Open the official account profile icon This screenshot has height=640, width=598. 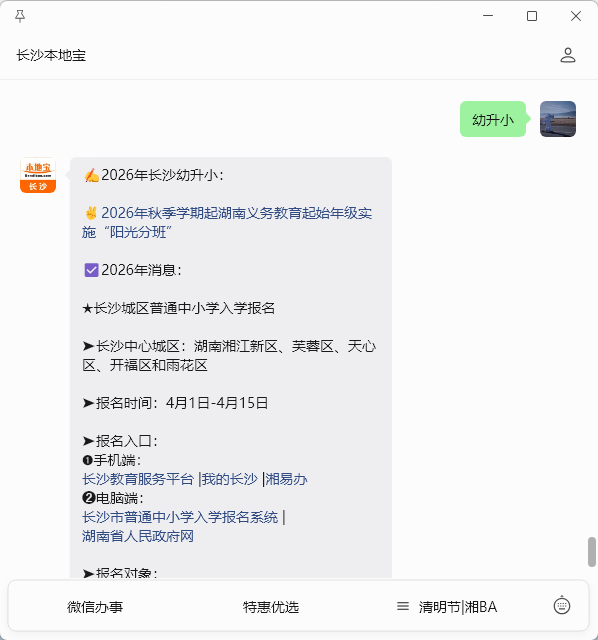click(567, 55)
